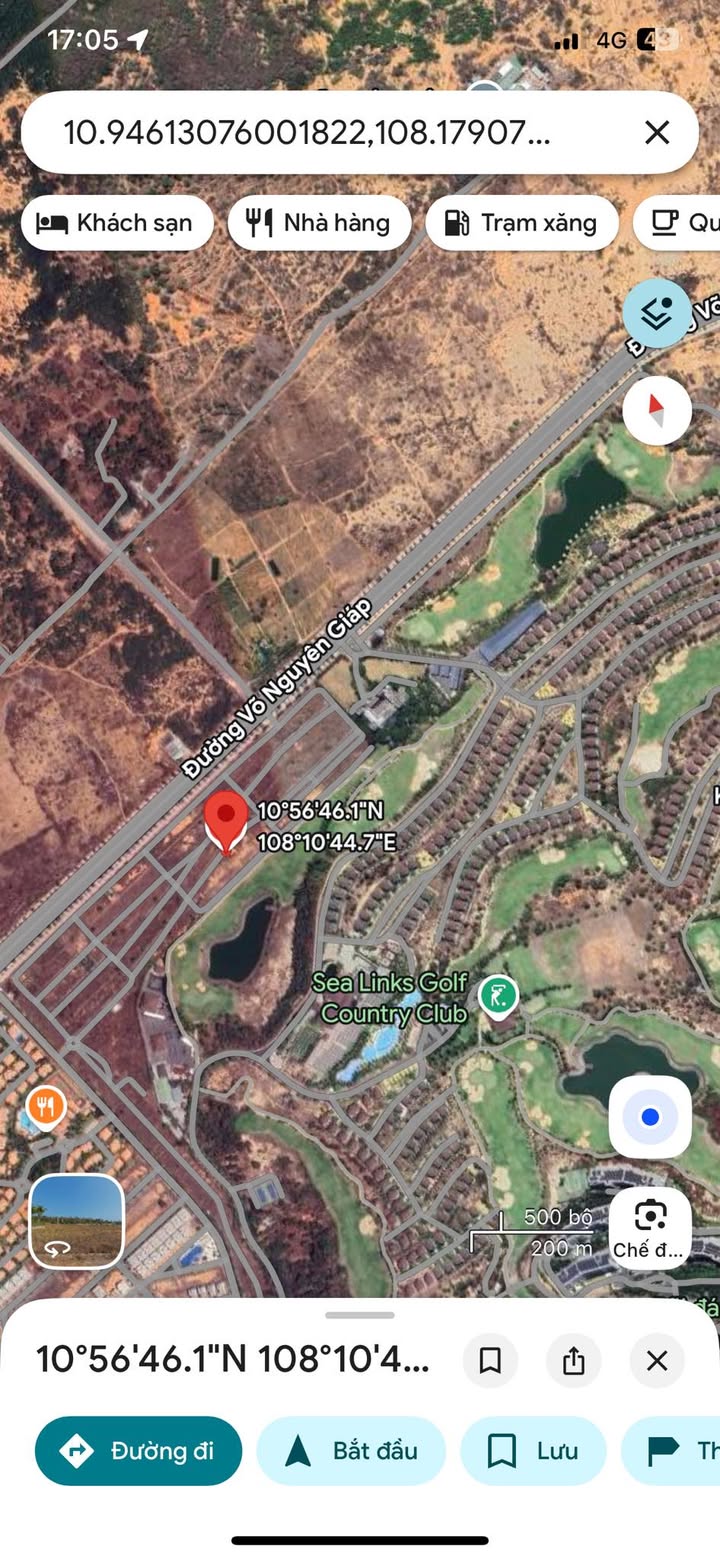Start navigation with Bắt đầu
This screenshot has width=720, height=1559.
[x=351, y=1451]
